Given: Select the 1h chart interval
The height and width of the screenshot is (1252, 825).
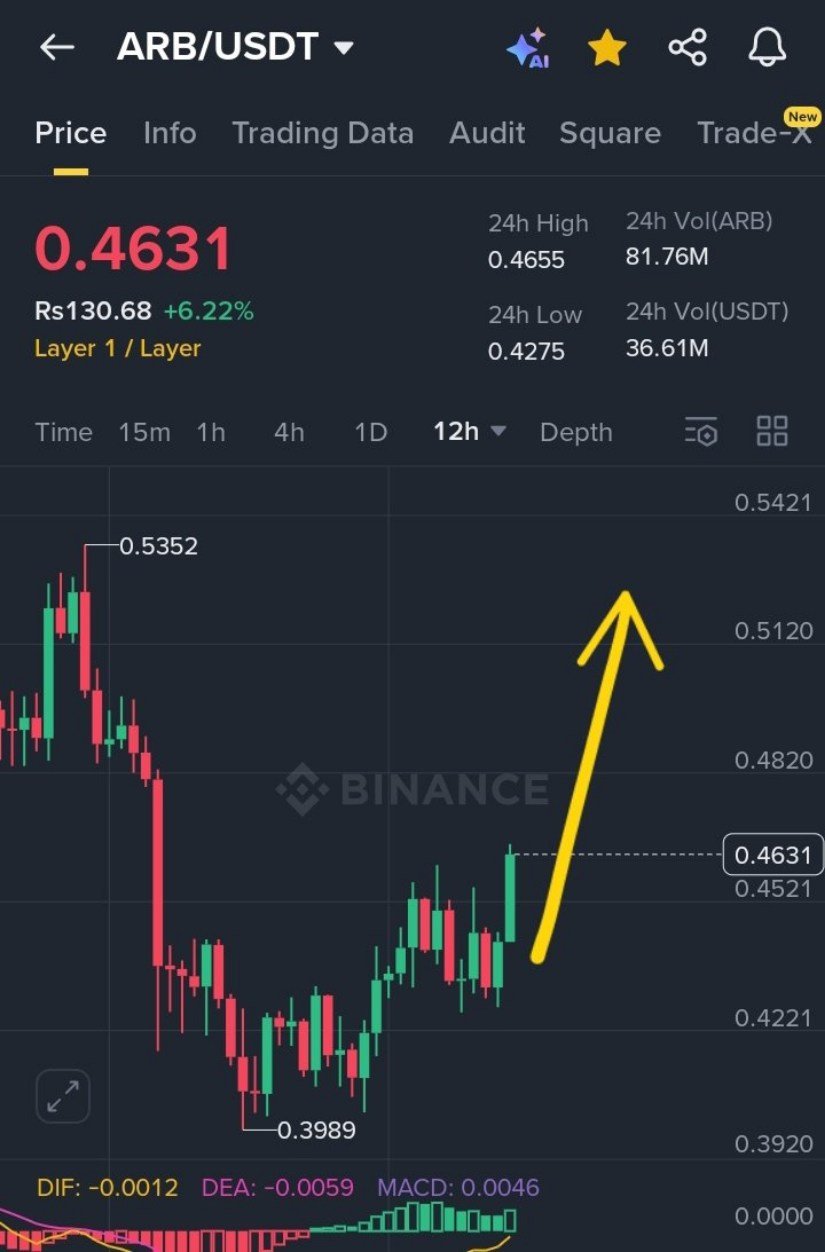Looking at the screenshot, I should (x=211, y=432).
